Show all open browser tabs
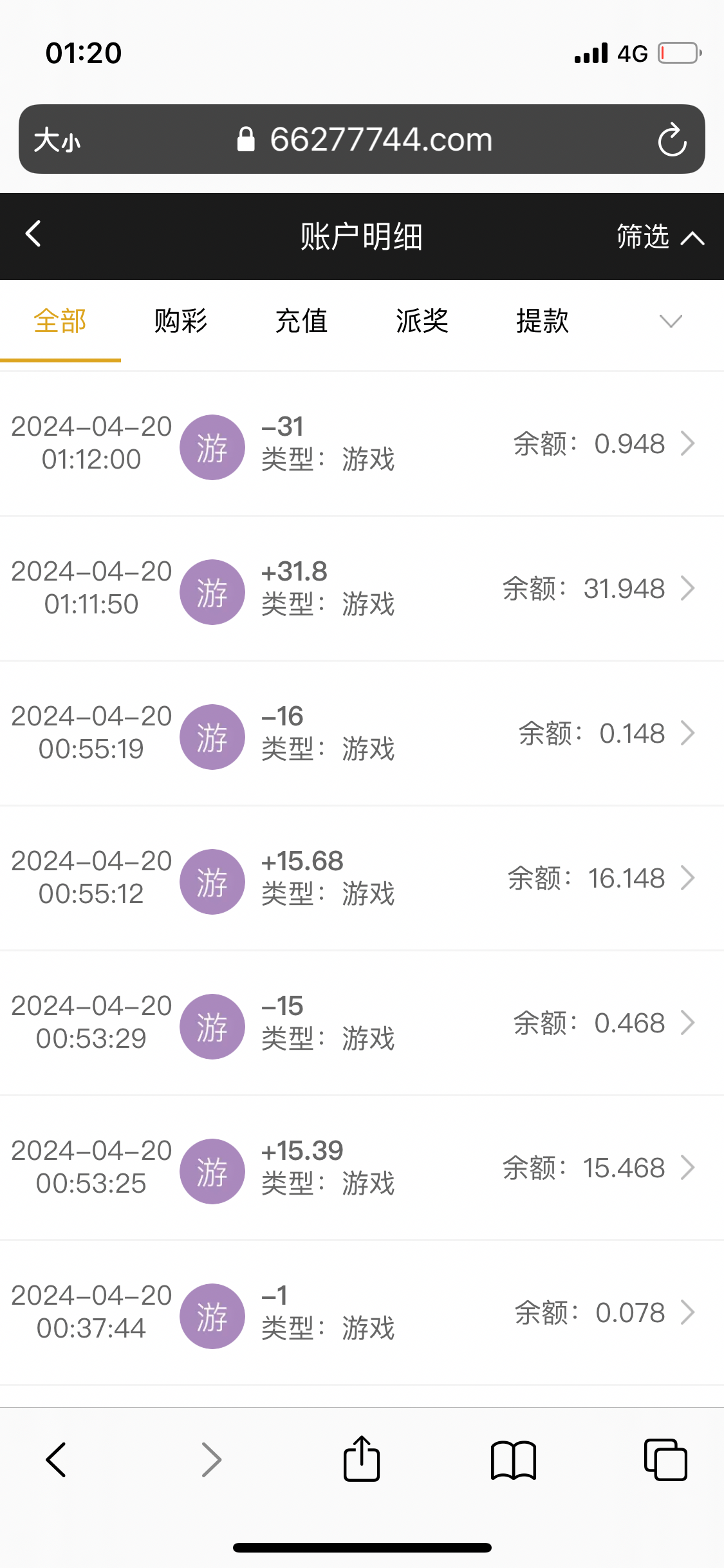 point(665,1459)
